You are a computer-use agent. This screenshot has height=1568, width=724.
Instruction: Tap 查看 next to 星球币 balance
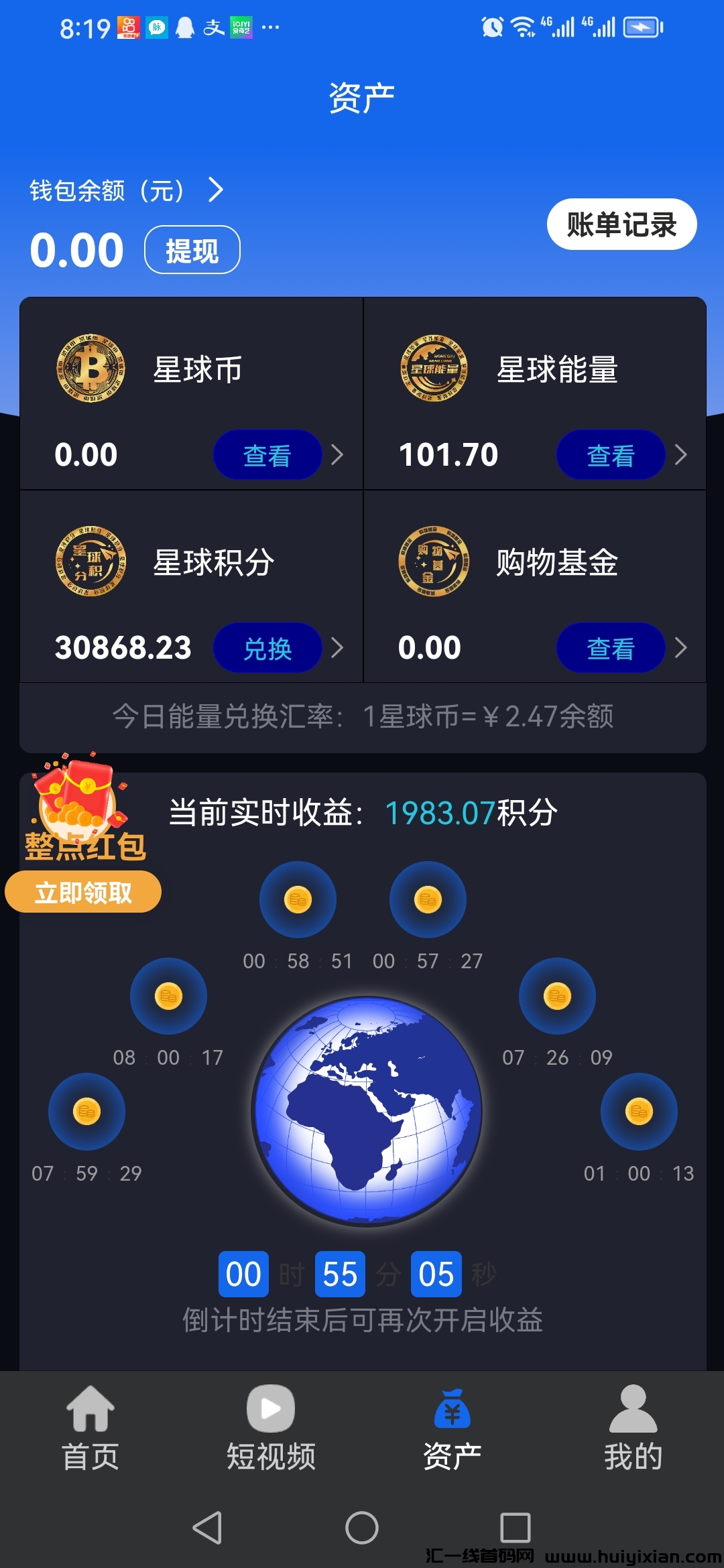(x=266, y=456)
